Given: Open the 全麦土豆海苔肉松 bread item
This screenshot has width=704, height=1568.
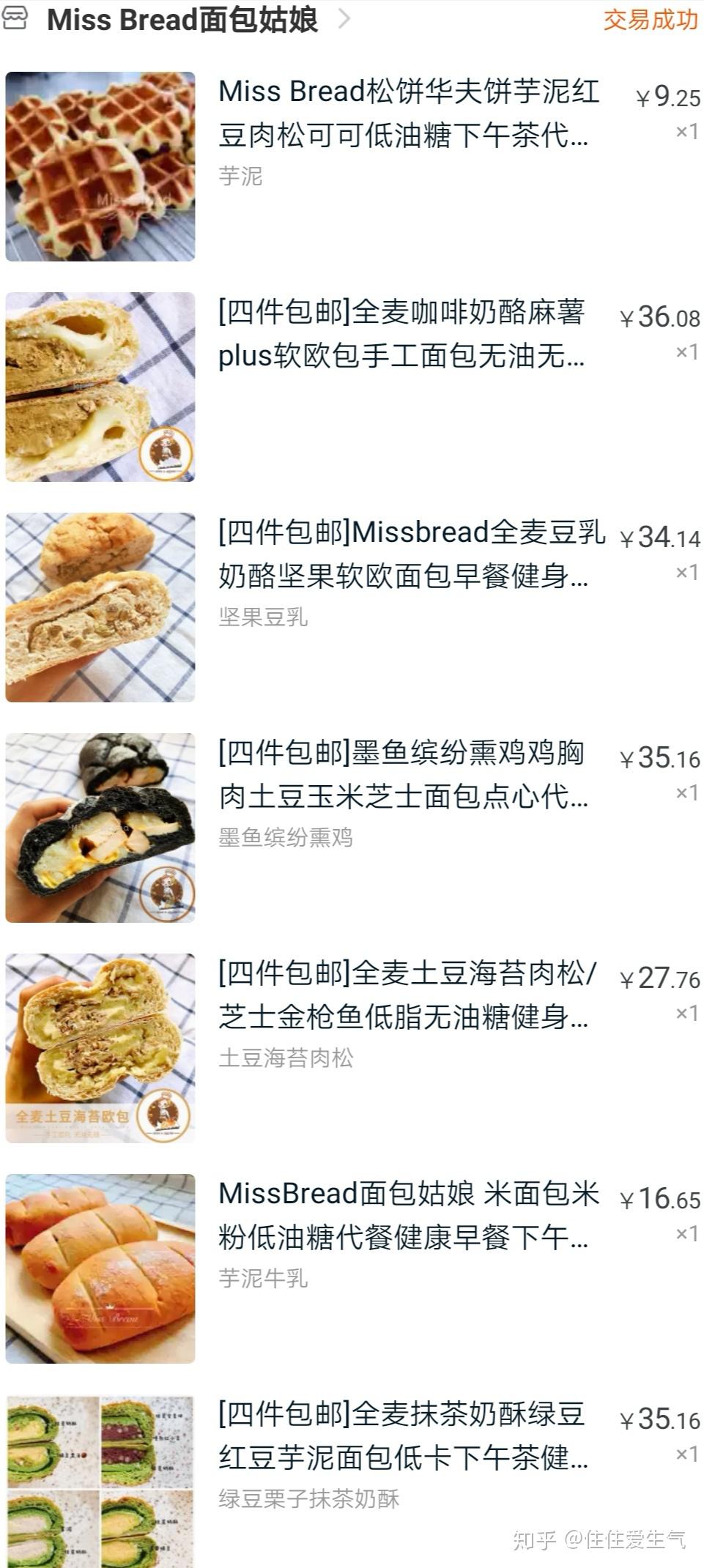Looking at the screenshot, I should tap(407, 995).
